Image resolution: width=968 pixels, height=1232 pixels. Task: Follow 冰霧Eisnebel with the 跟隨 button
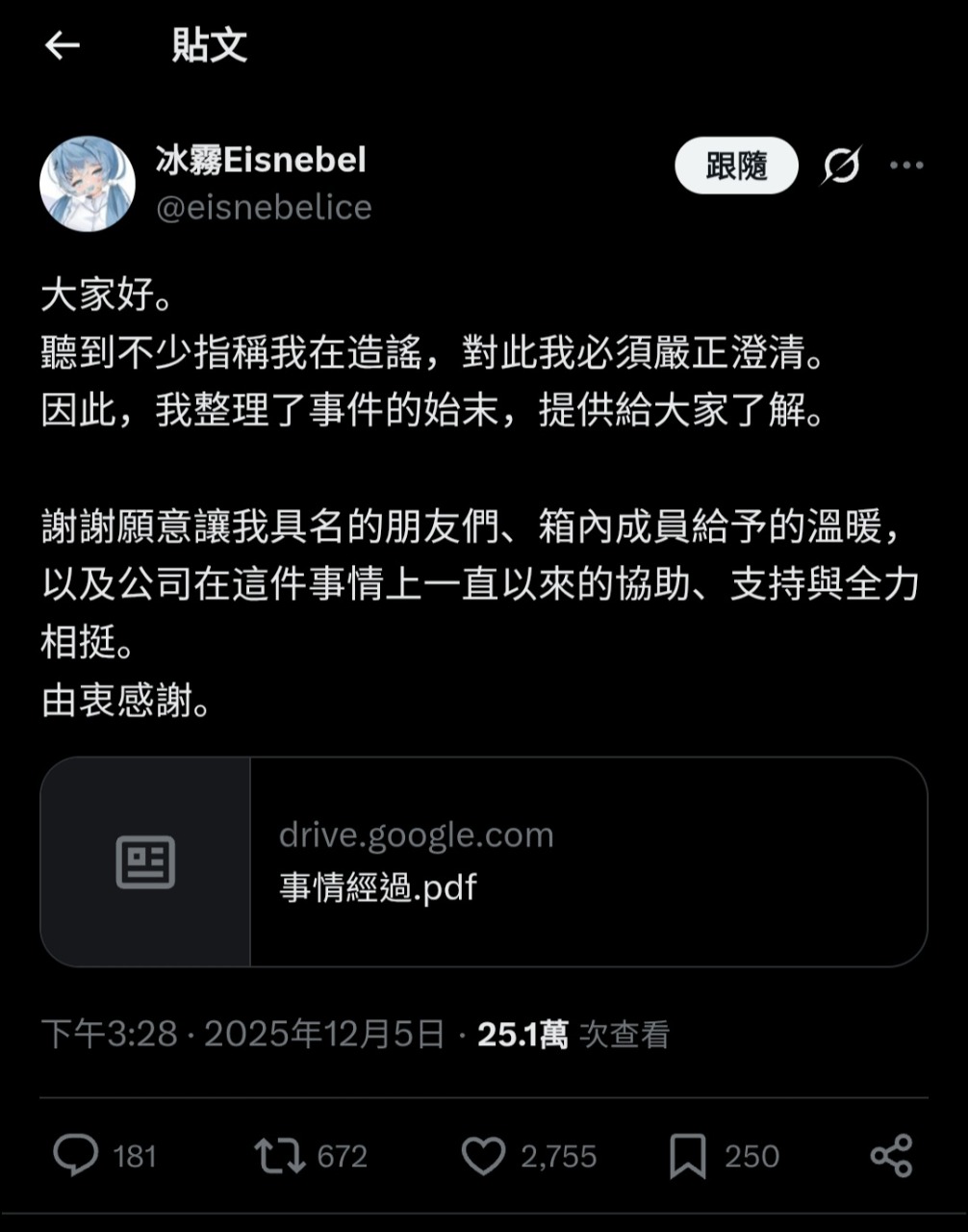point(736,166)
